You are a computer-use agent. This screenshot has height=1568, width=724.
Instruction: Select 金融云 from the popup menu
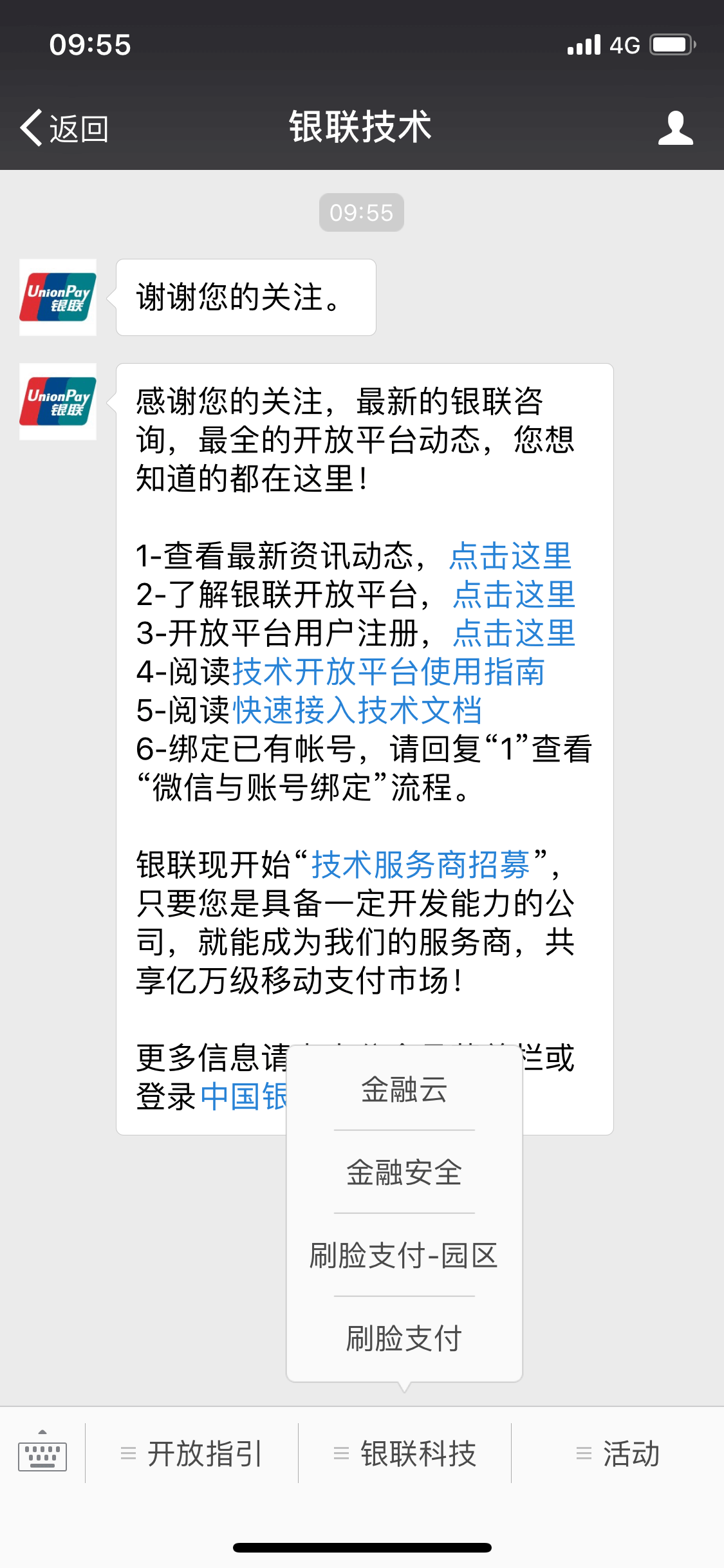(404, 1090)
